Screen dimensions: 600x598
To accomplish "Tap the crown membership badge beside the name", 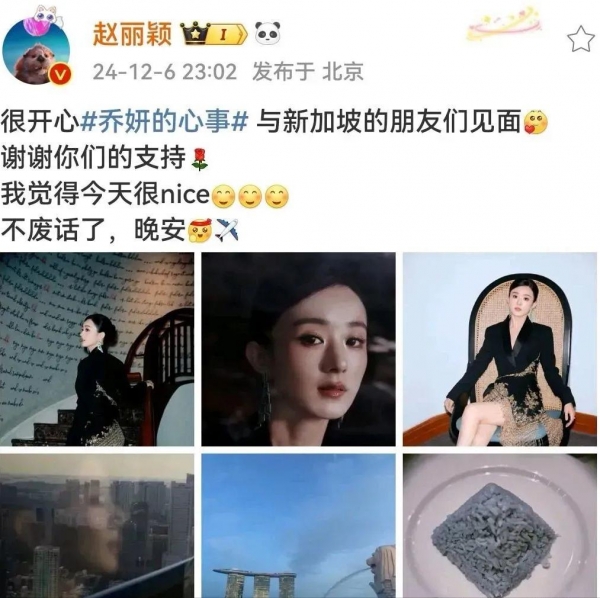I will pyautogui.click(x=213, y=36).
